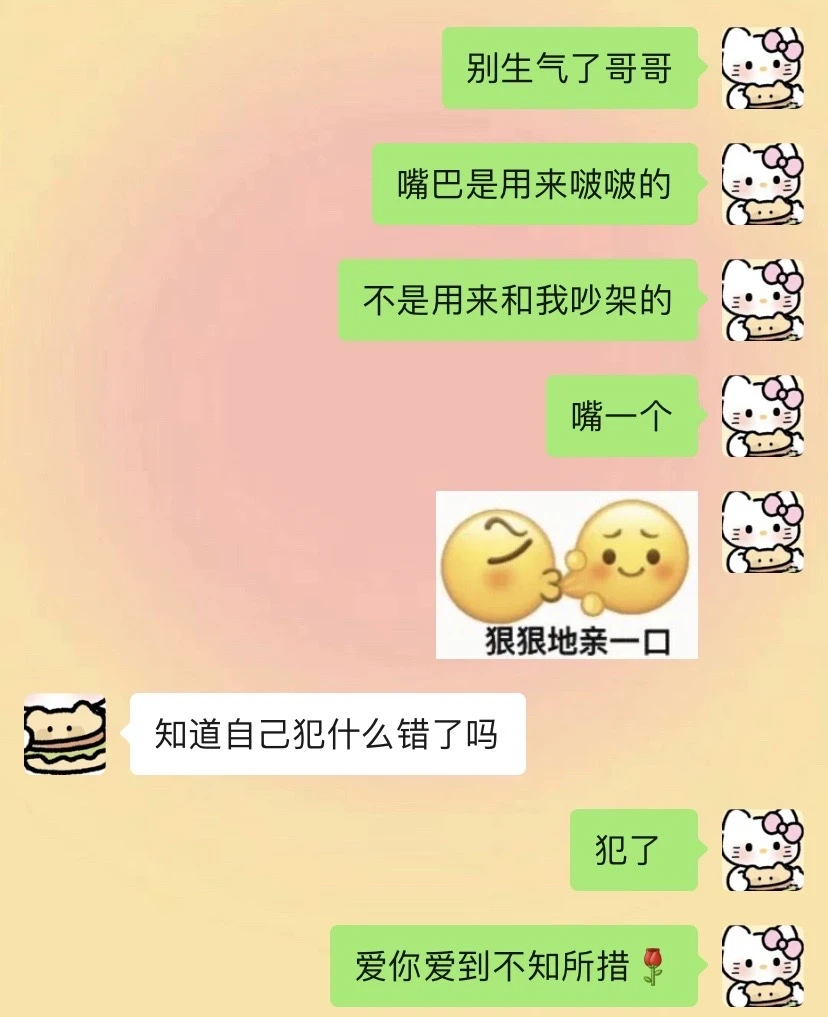Click the "嘴巴是用来啵啵的" message bubble
The image size is (828, 1017).
pyautogui.click(x=535, y=185)
